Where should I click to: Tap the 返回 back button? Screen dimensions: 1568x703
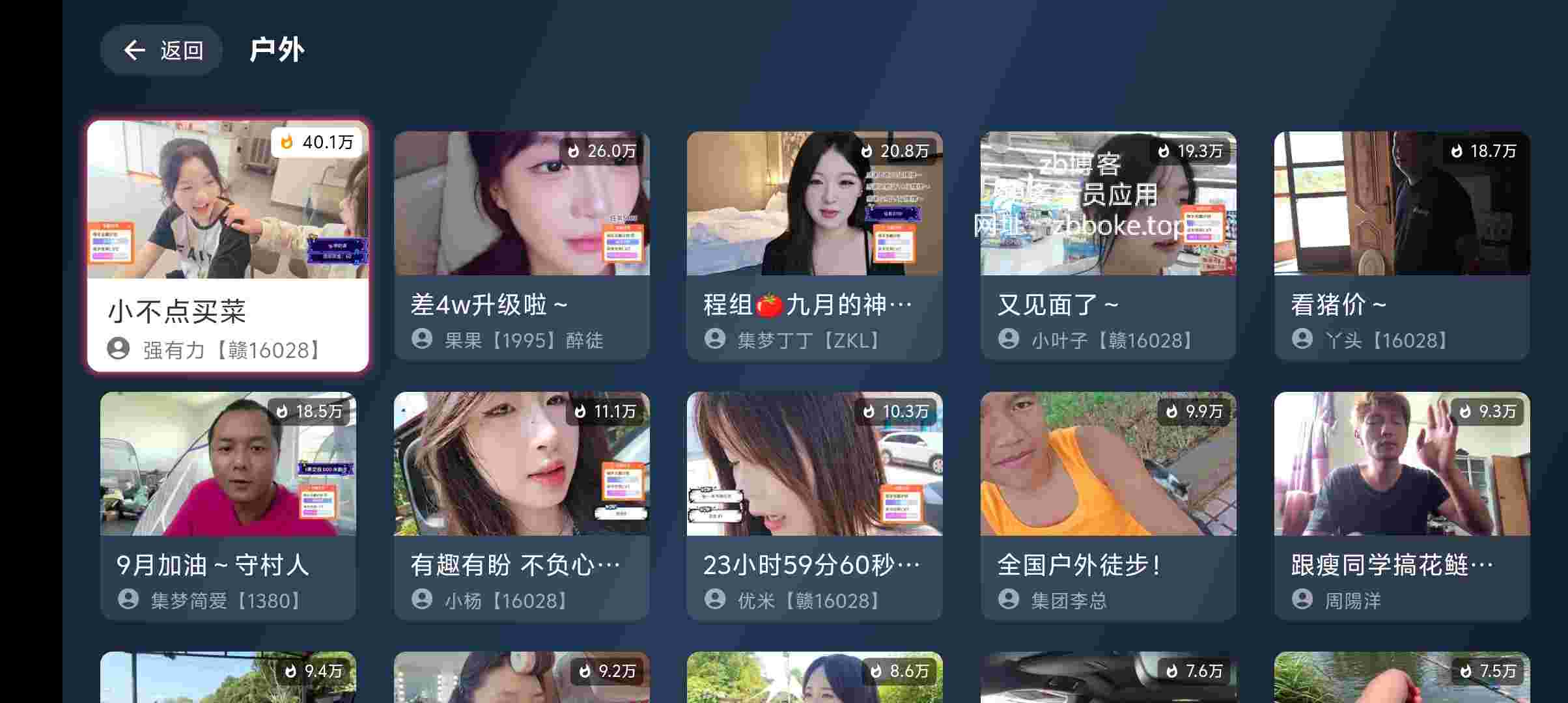coord(161,50)
